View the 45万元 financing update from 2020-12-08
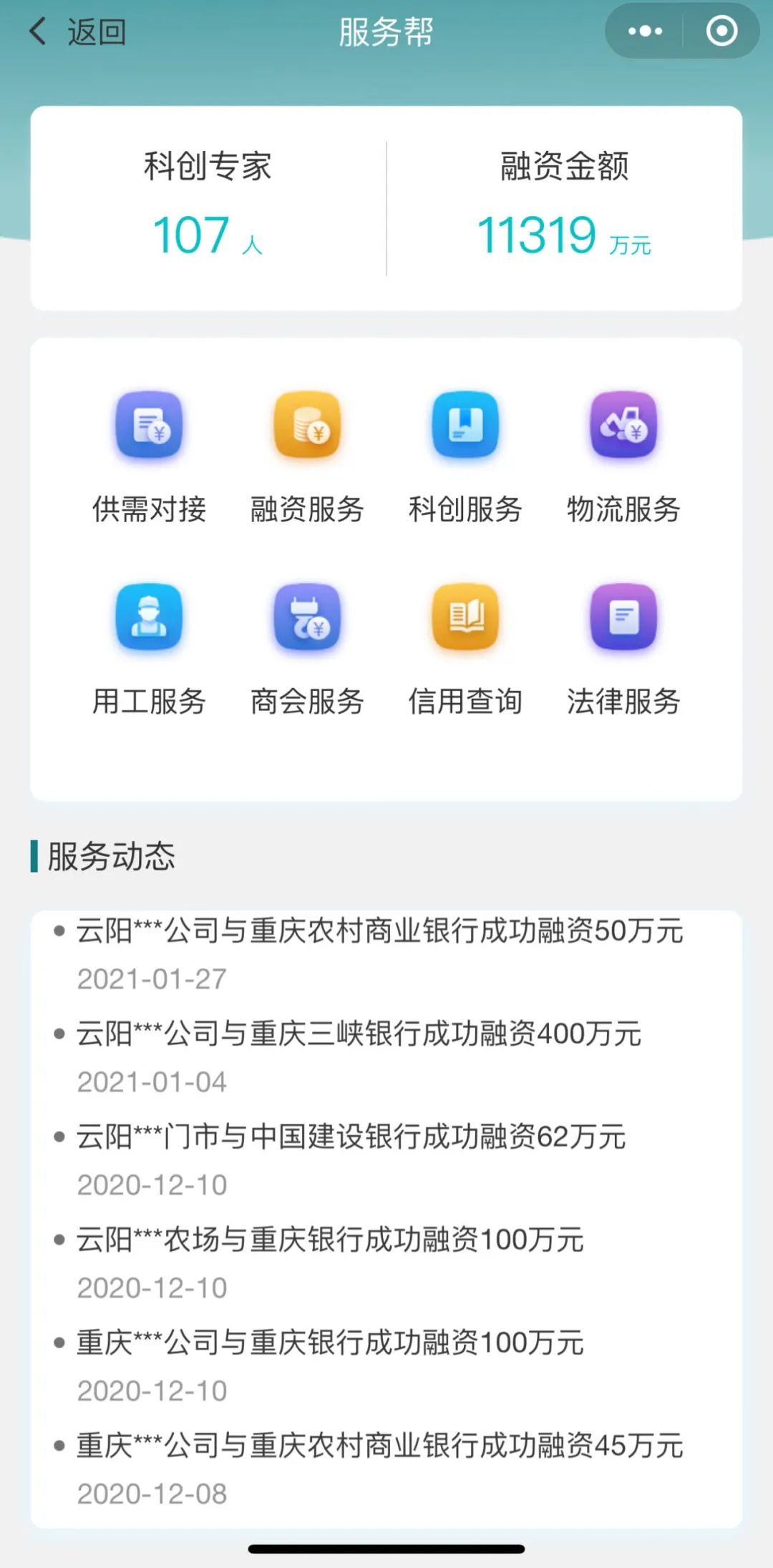 [379, 1446]
